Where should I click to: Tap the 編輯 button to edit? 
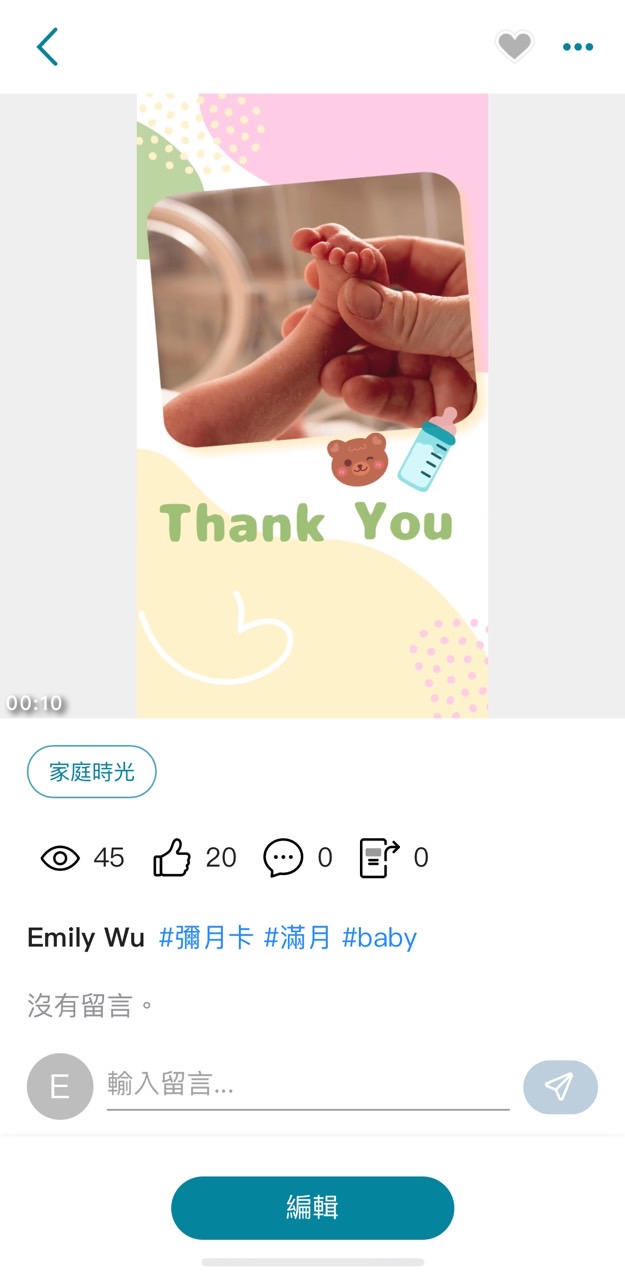(x=312, y=1208)
